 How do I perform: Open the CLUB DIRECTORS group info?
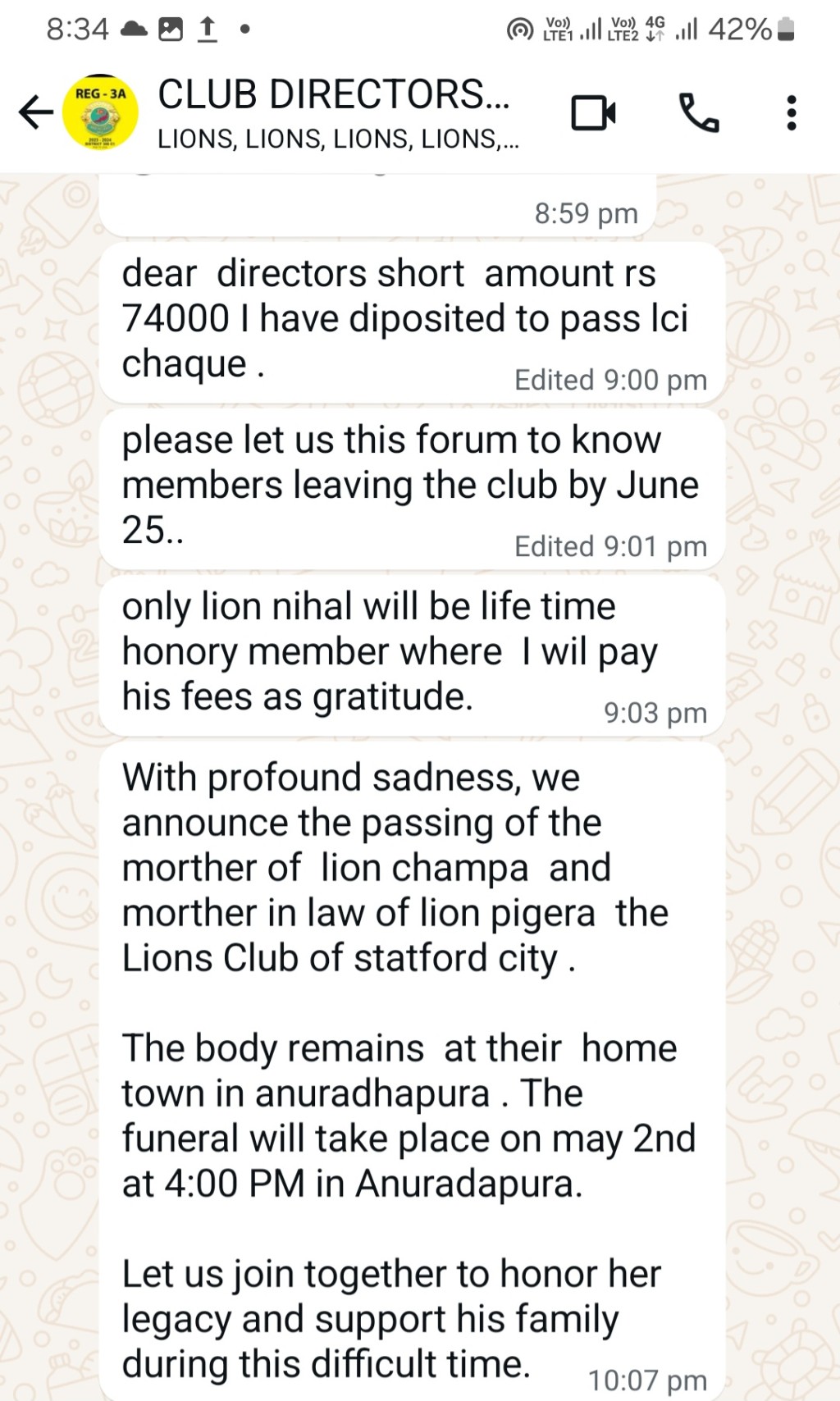(338, 113)
